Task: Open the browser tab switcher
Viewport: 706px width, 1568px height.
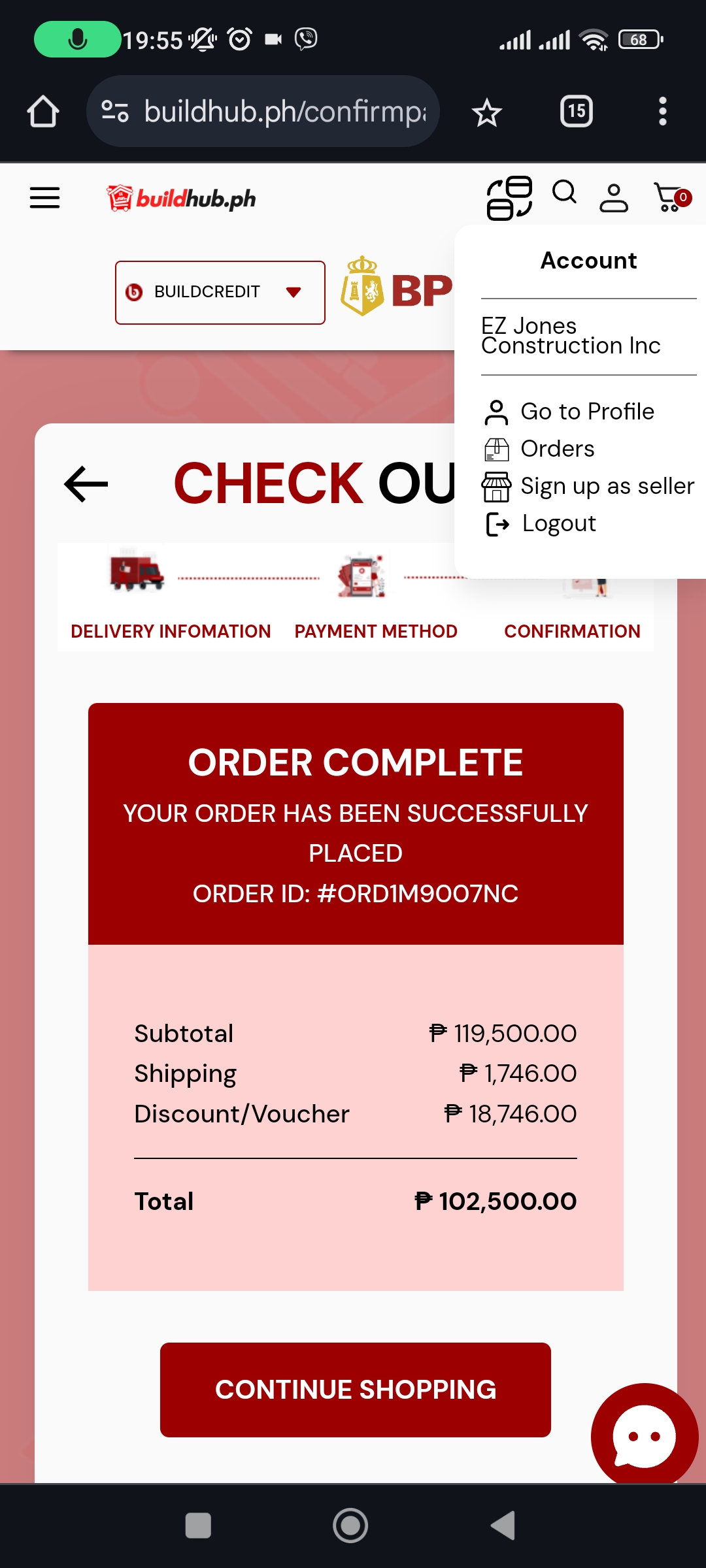Action: [x=576, y=111]
